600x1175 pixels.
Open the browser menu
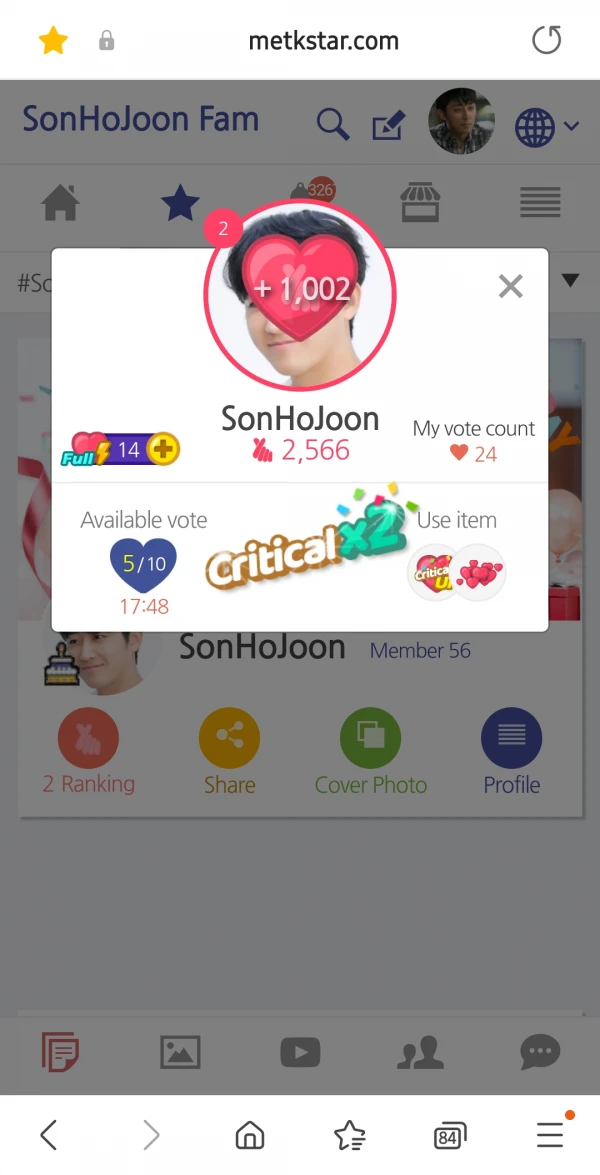pyautogui.click(x=550, y=1135)
